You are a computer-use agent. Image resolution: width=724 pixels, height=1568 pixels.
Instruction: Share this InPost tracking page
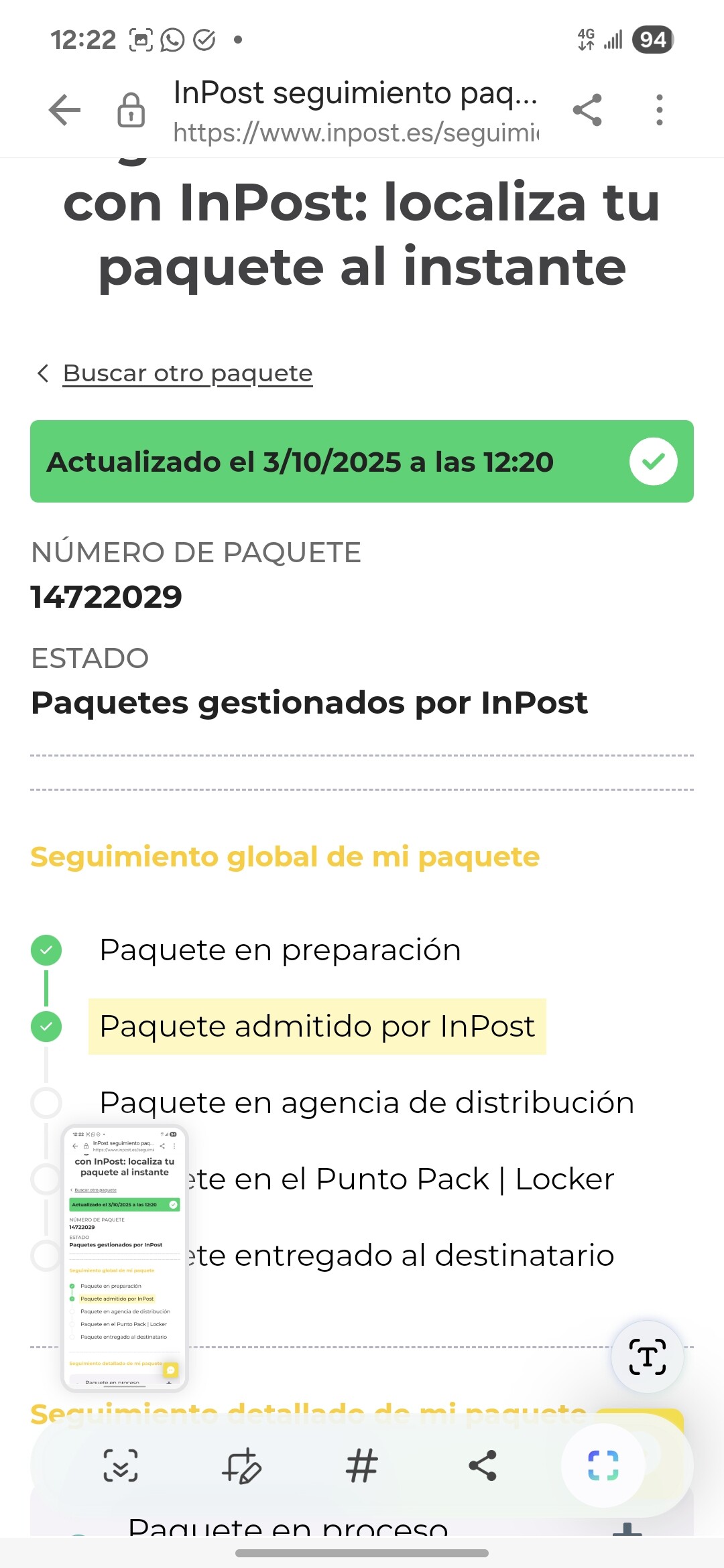coord(587,110)
